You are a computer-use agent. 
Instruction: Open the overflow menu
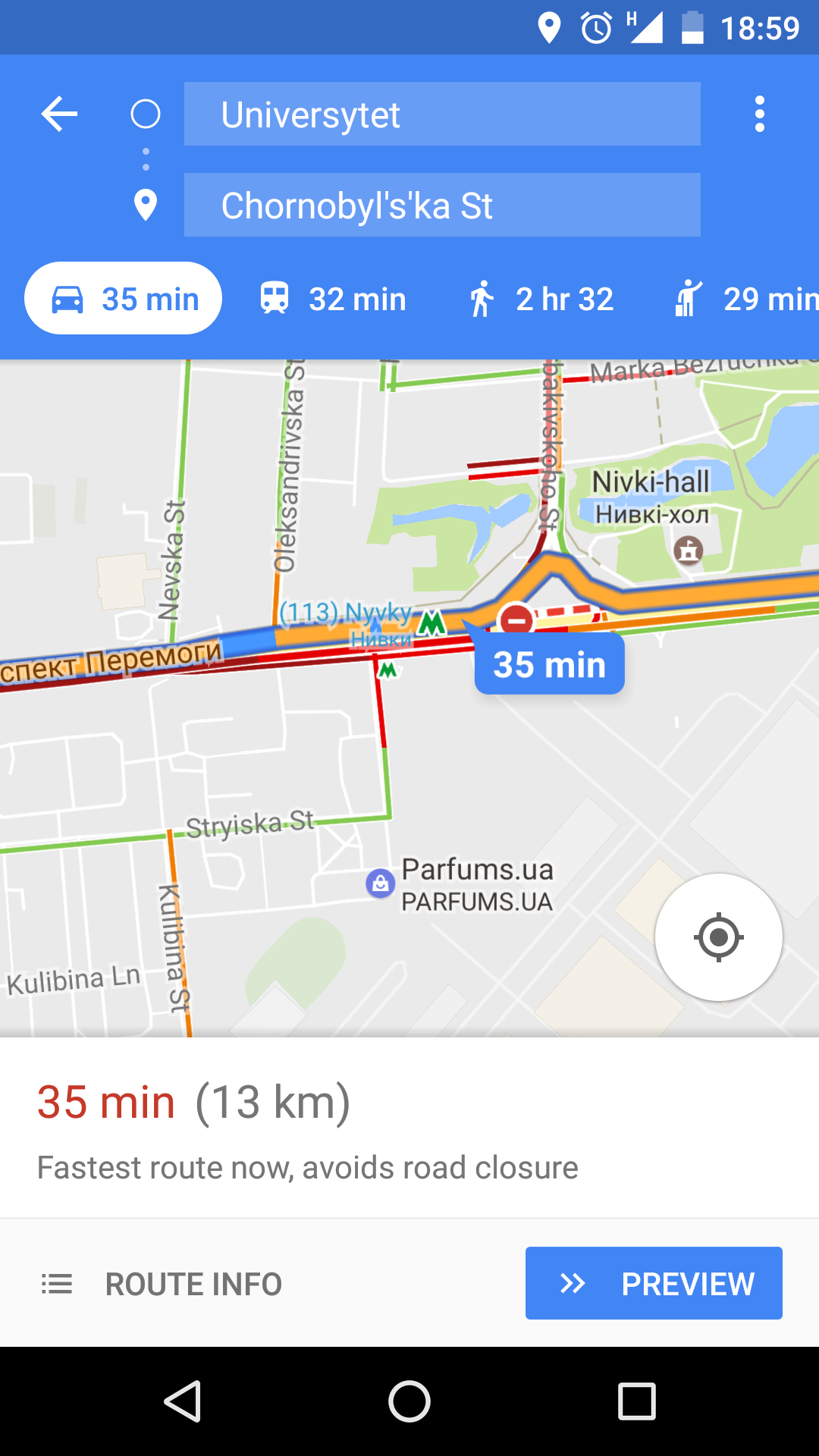click(759, 115)
